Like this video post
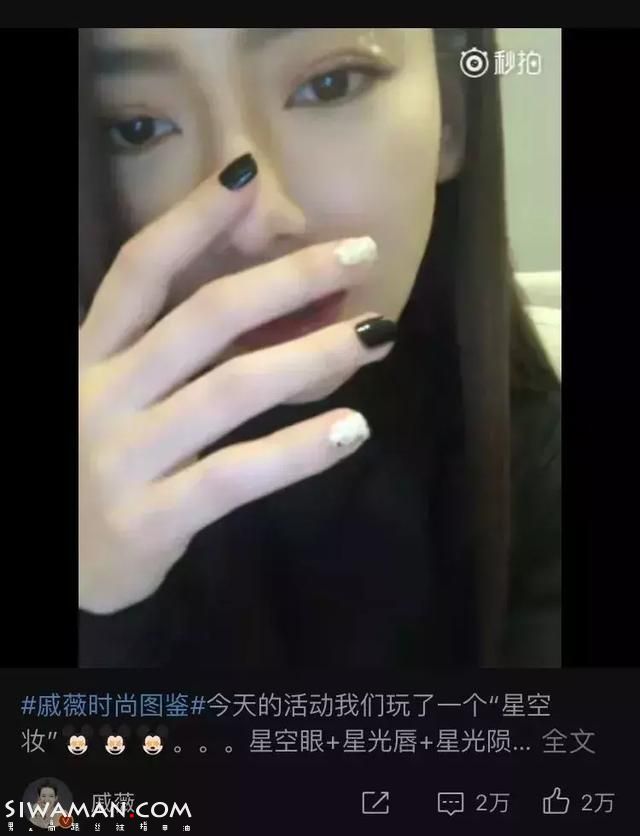Screen dimensions: 640x836 [557, 801]
